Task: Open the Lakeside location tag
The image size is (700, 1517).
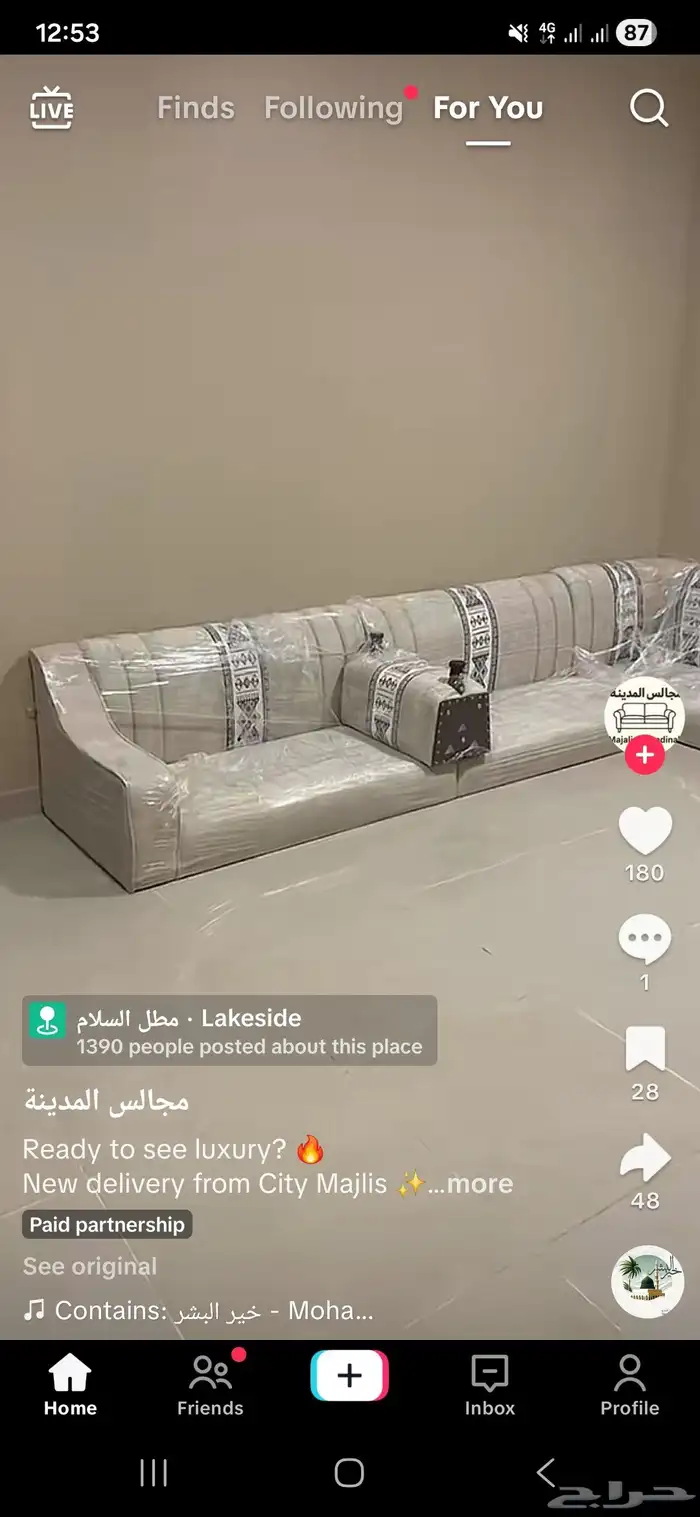Action: (230, 1031)
